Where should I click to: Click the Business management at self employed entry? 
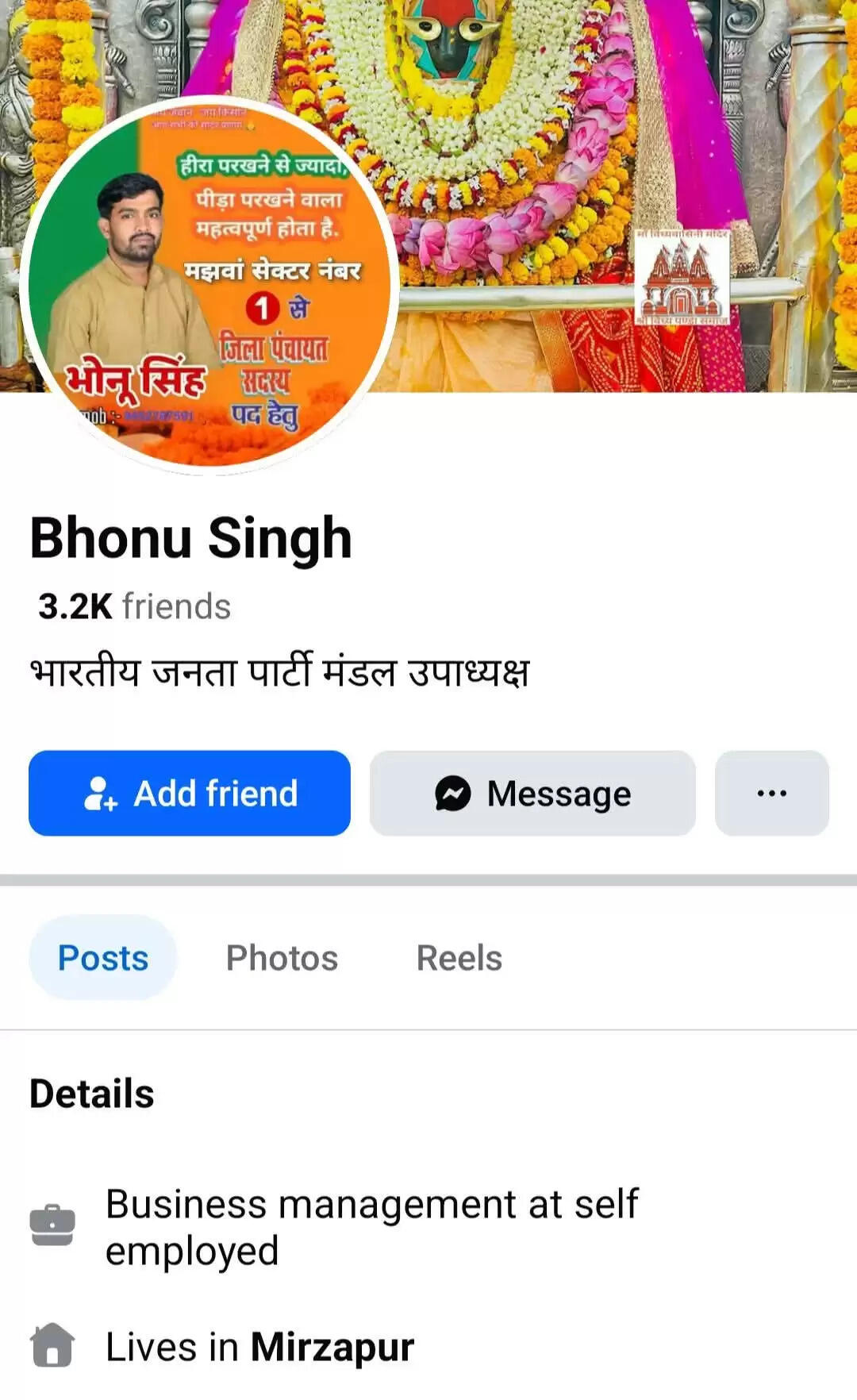point(371,1226)
